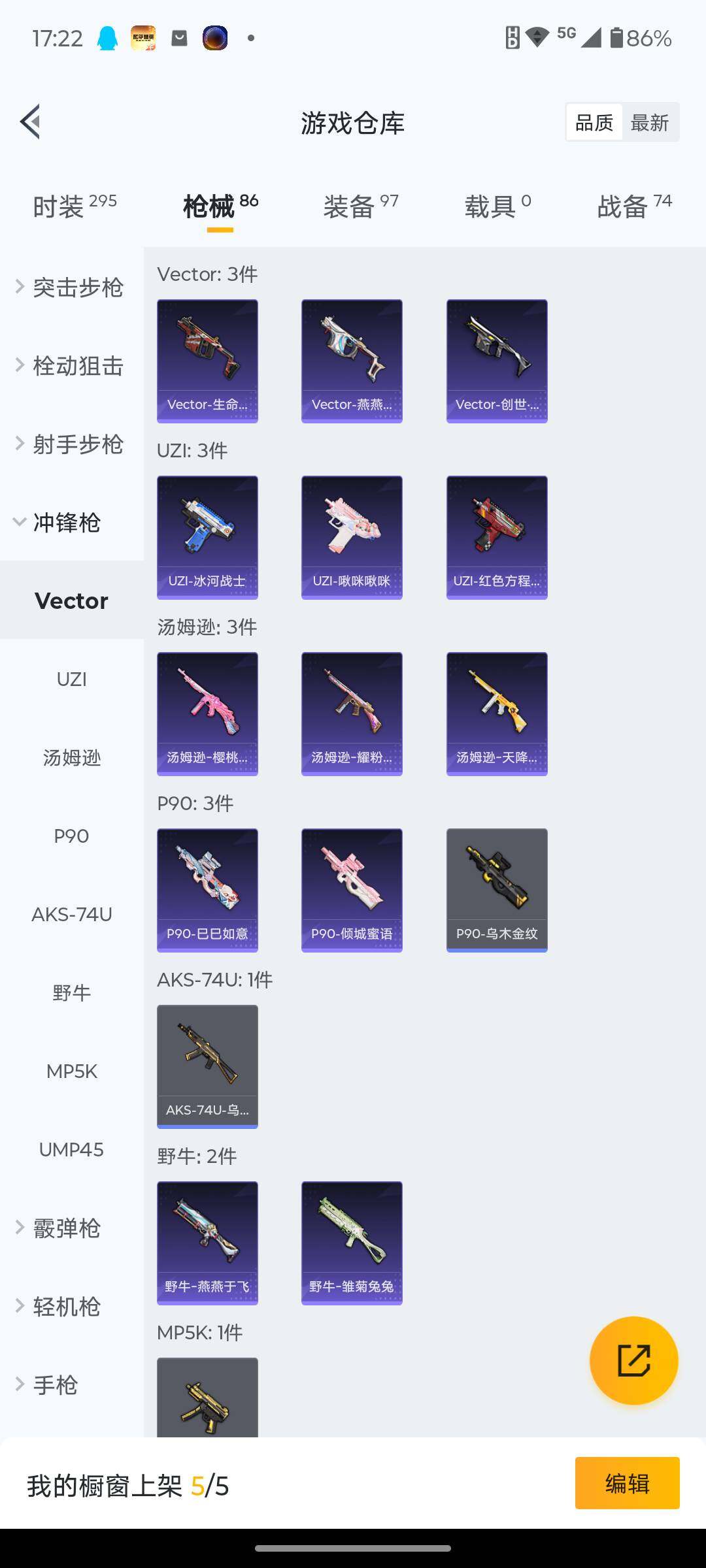Image resolution: width=706 pixels, height=1568 pixels.
Task: View the UZI-啾咪啾咪 skin
Action: (x=352, y=538)
